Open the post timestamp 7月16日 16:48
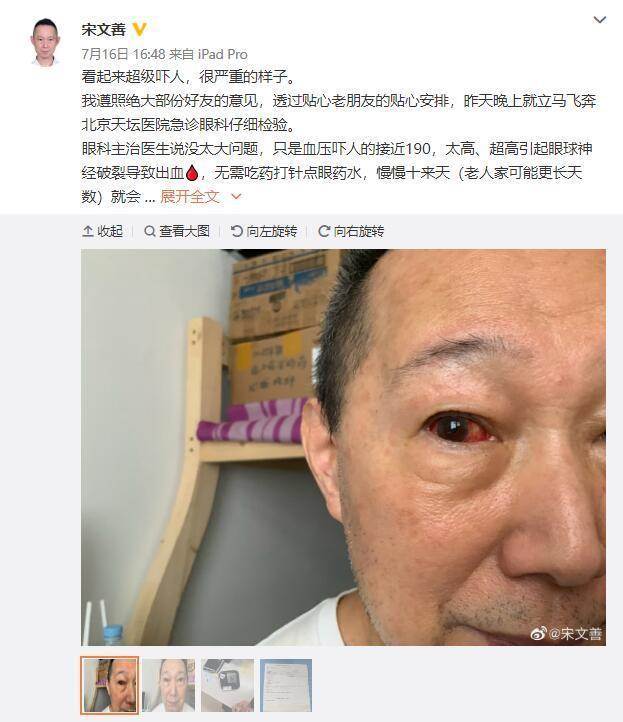Screen dimensions: 623x722 [x=123, y=54]
